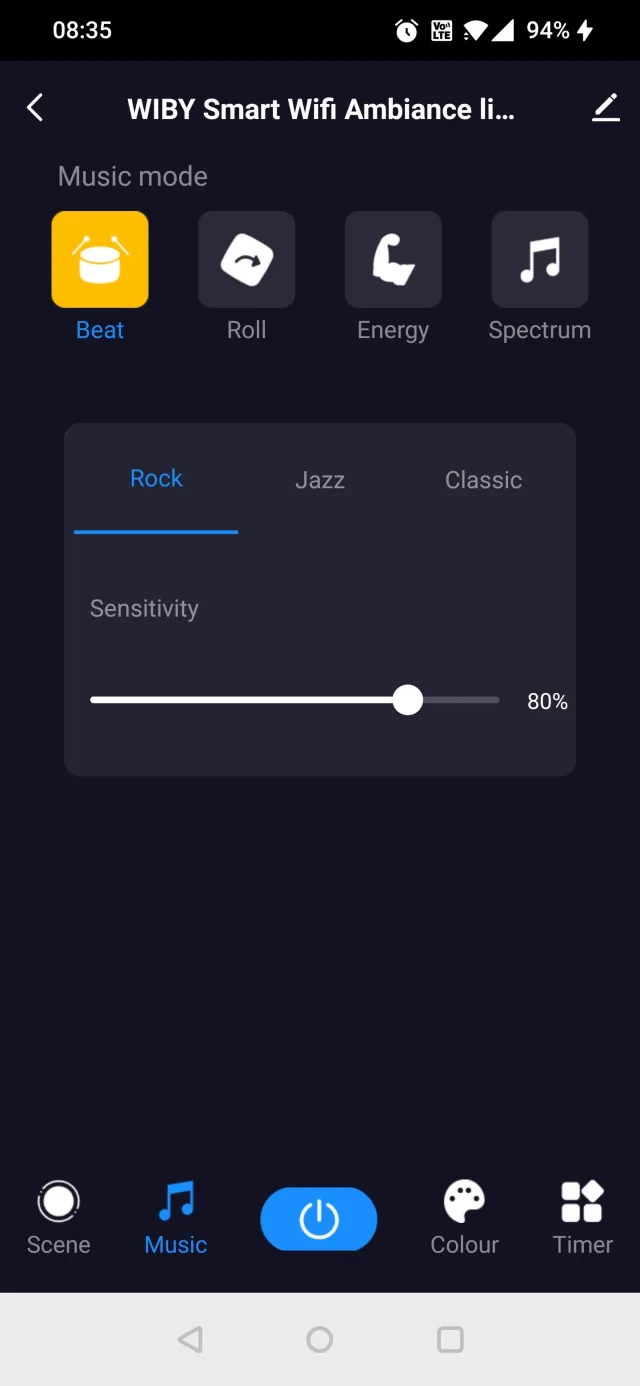The image size is (640, 1386).
Task: Open the Timer tab
Action: click(582, 1218)
